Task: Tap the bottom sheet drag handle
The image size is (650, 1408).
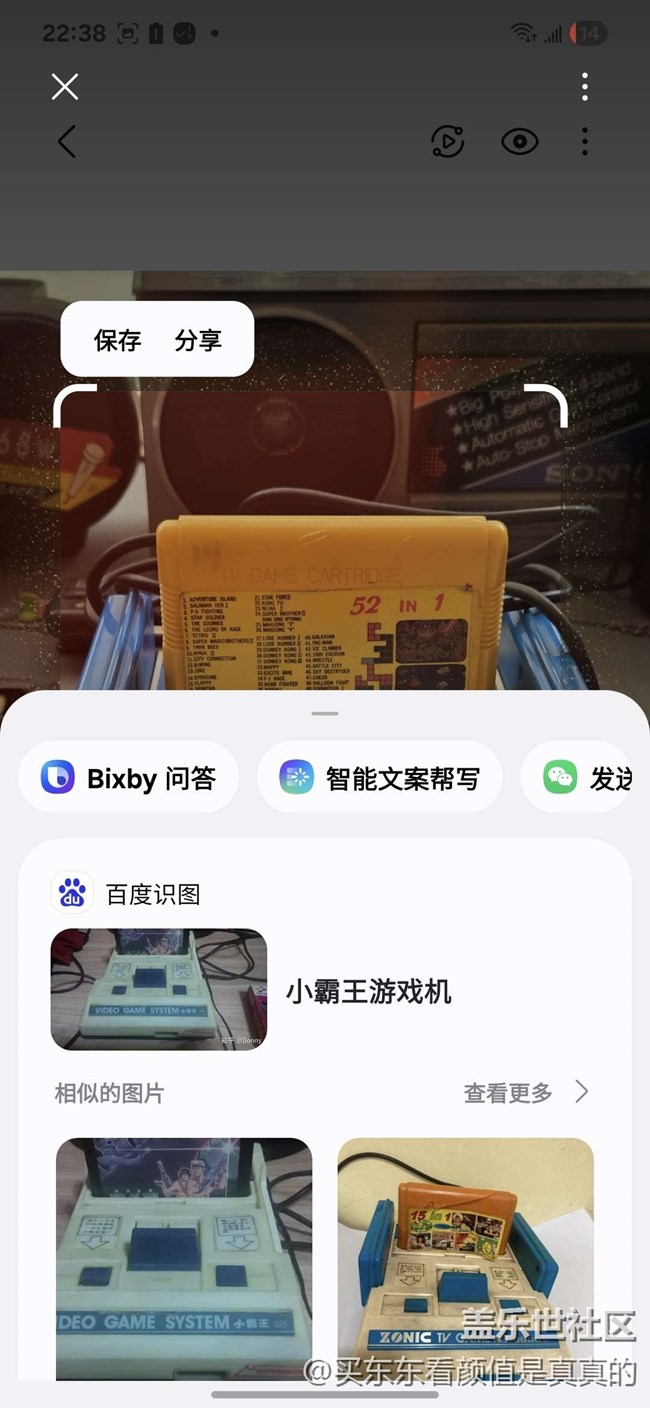Action: click(x=325, y=714)
